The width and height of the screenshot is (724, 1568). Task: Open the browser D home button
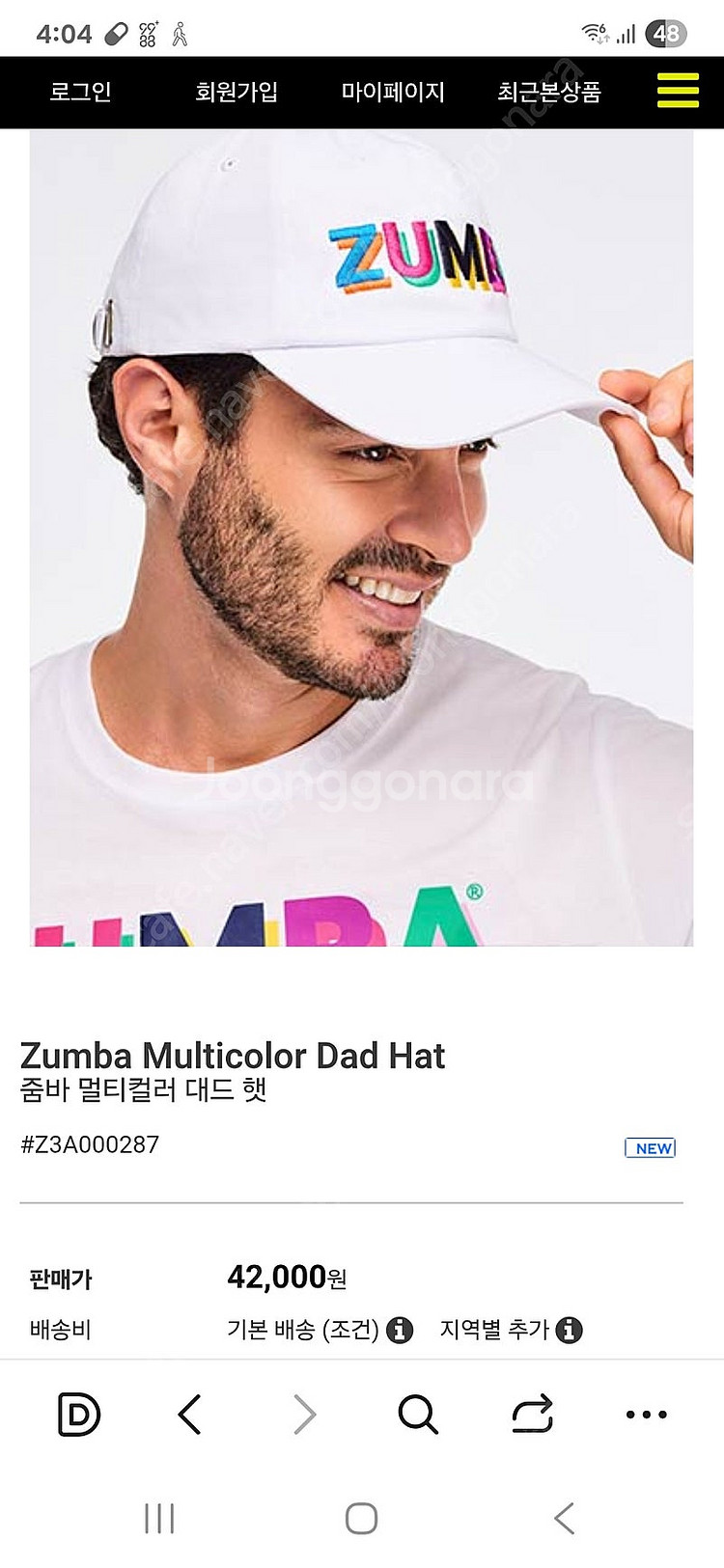coord(78,1415)
